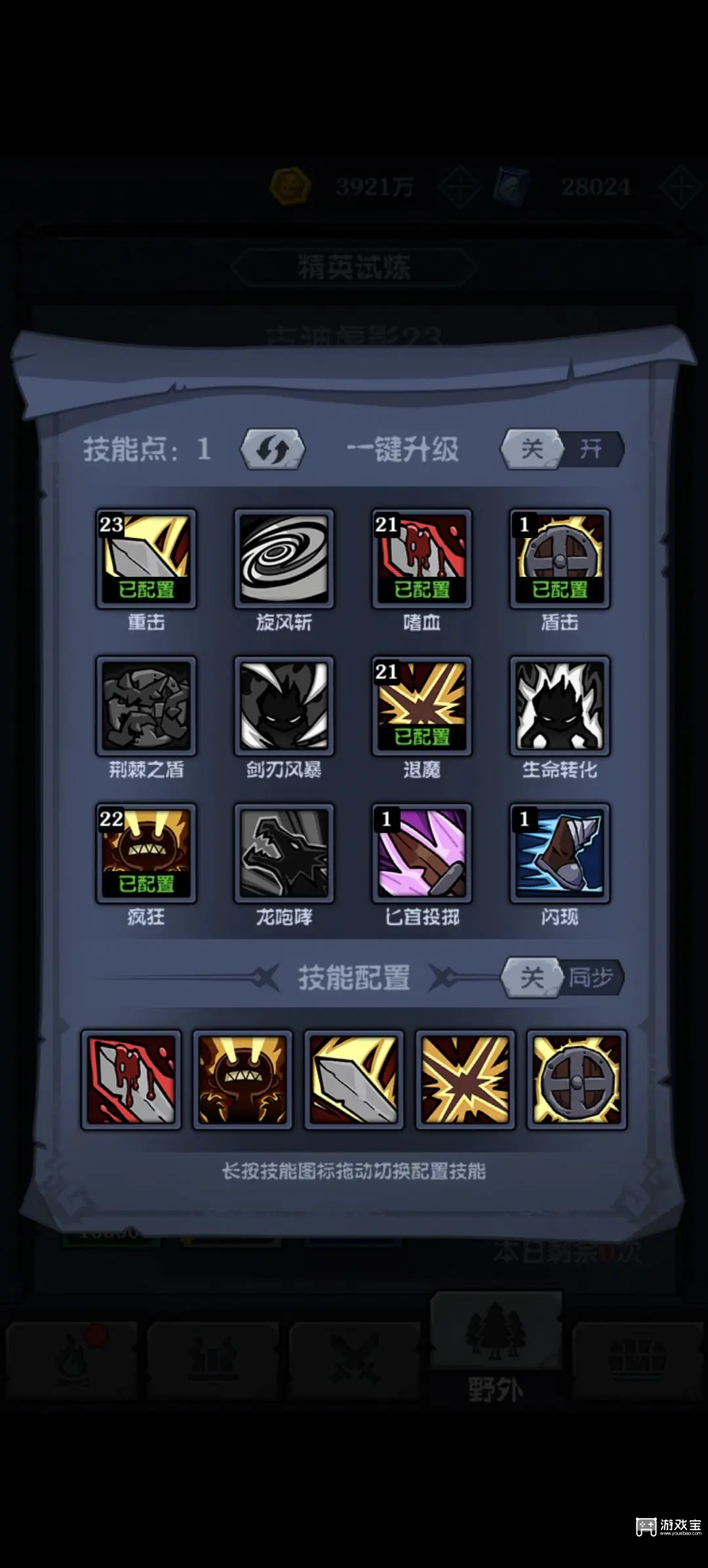Open the 嗜血 skill

point(422,559)
